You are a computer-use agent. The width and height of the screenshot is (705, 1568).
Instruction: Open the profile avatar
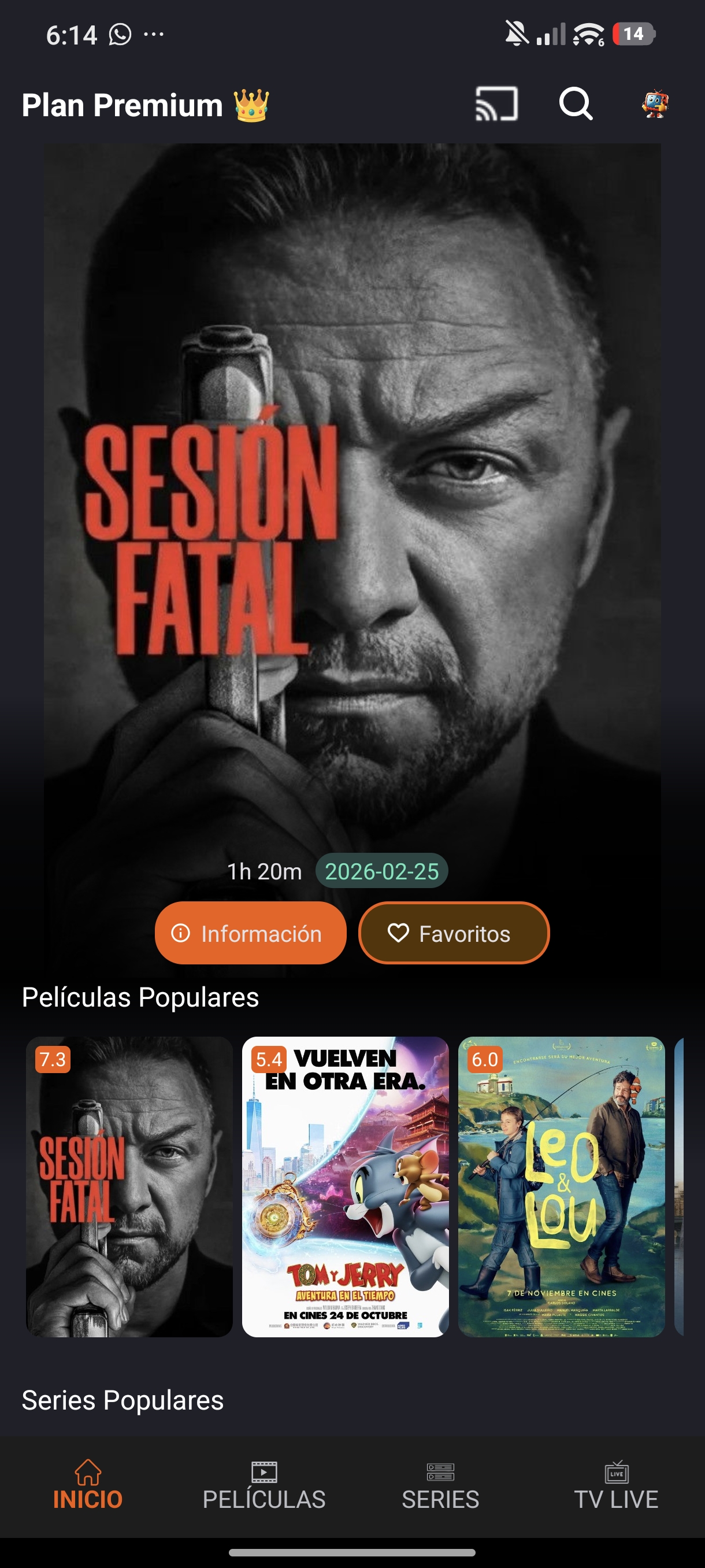[655, 104]
